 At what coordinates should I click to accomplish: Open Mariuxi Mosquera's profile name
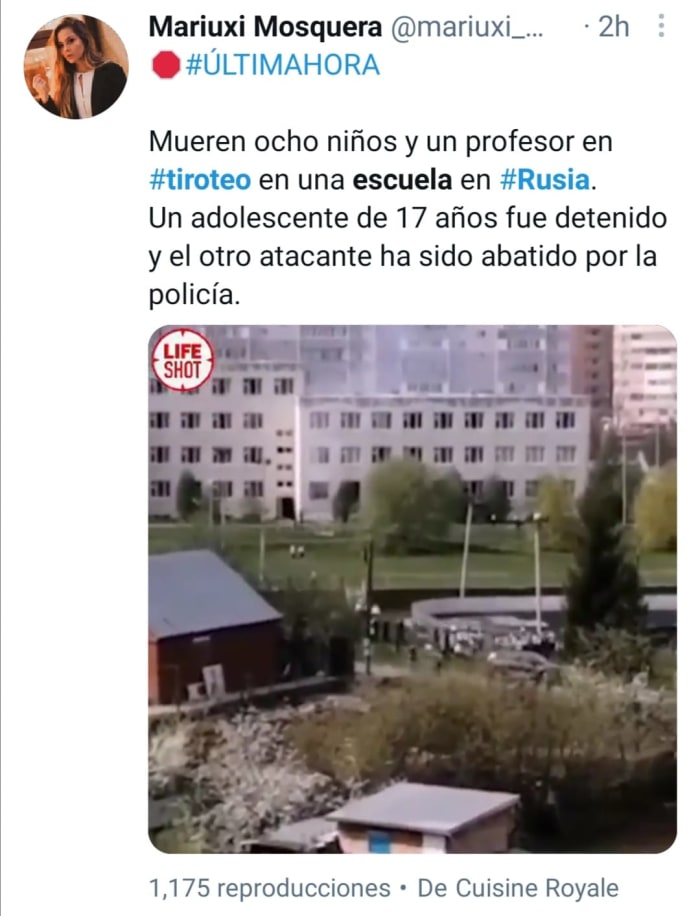[x=263, y=28]
